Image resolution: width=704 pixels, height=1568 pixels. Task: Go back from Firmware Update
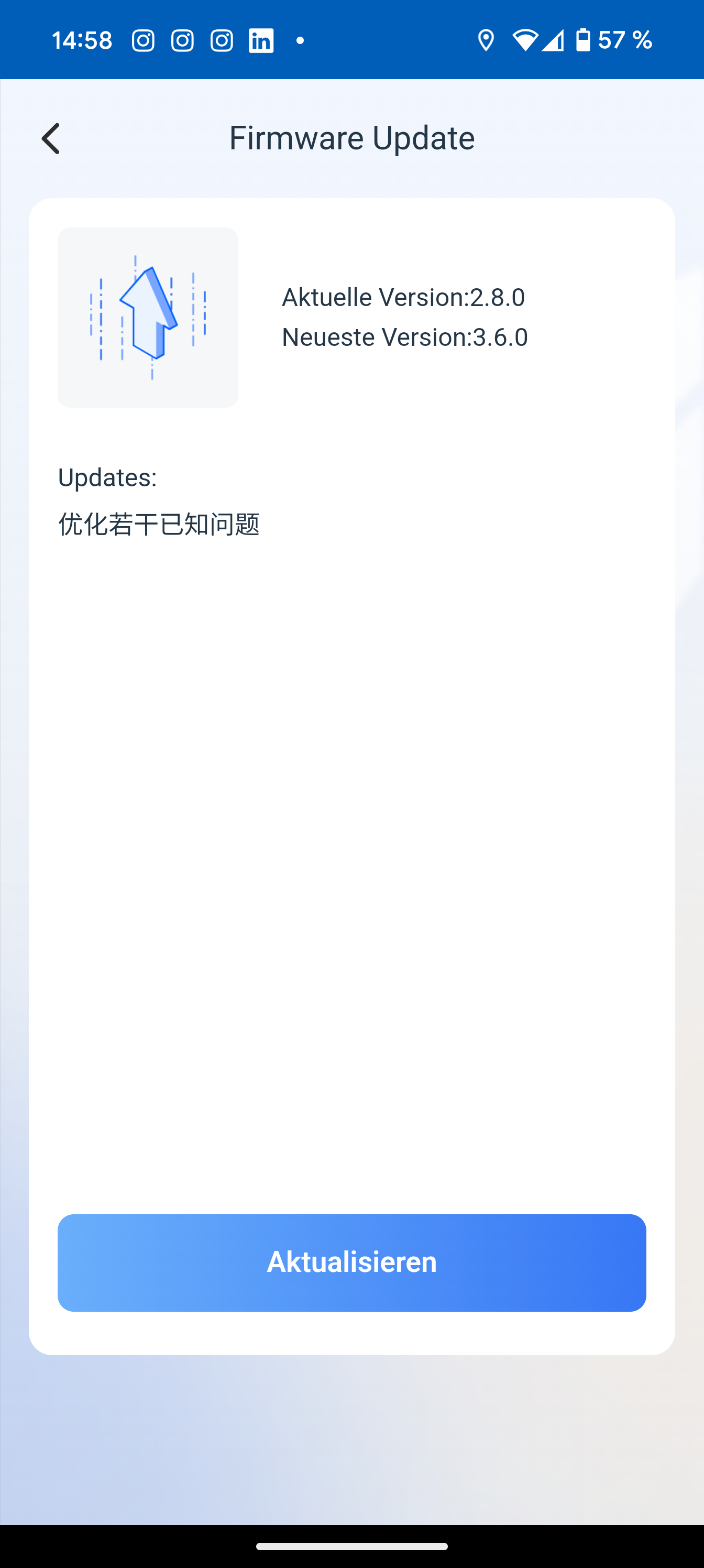click(x=51, y=139)
